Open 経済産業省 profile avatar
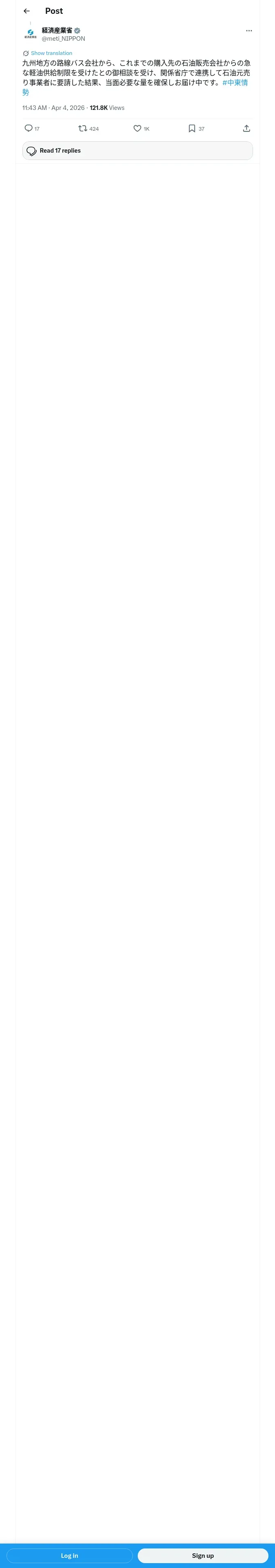Viewport: 275px width, 1568px height. 31,34
